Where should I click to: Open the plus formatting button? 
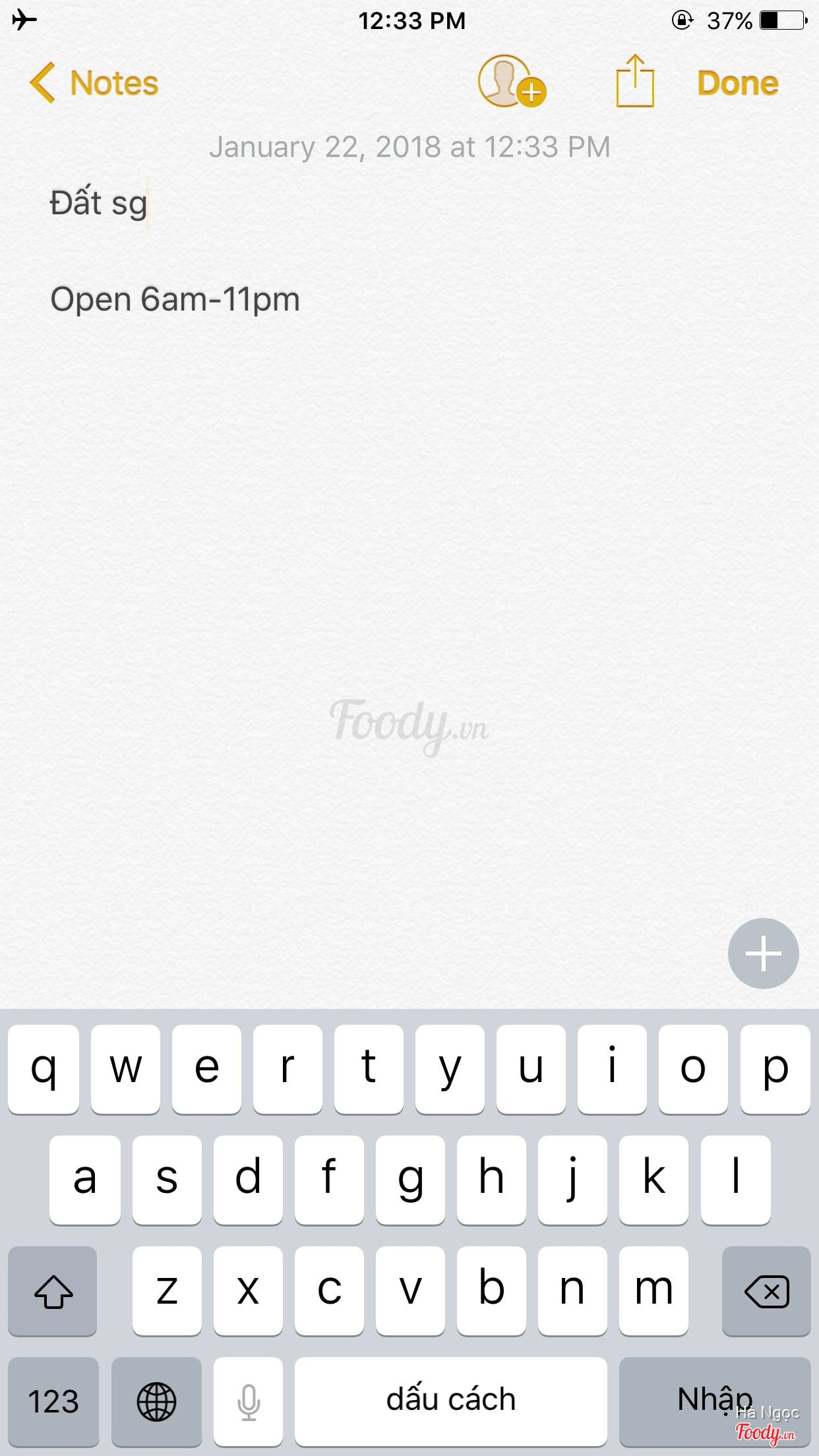pos(763,953)
